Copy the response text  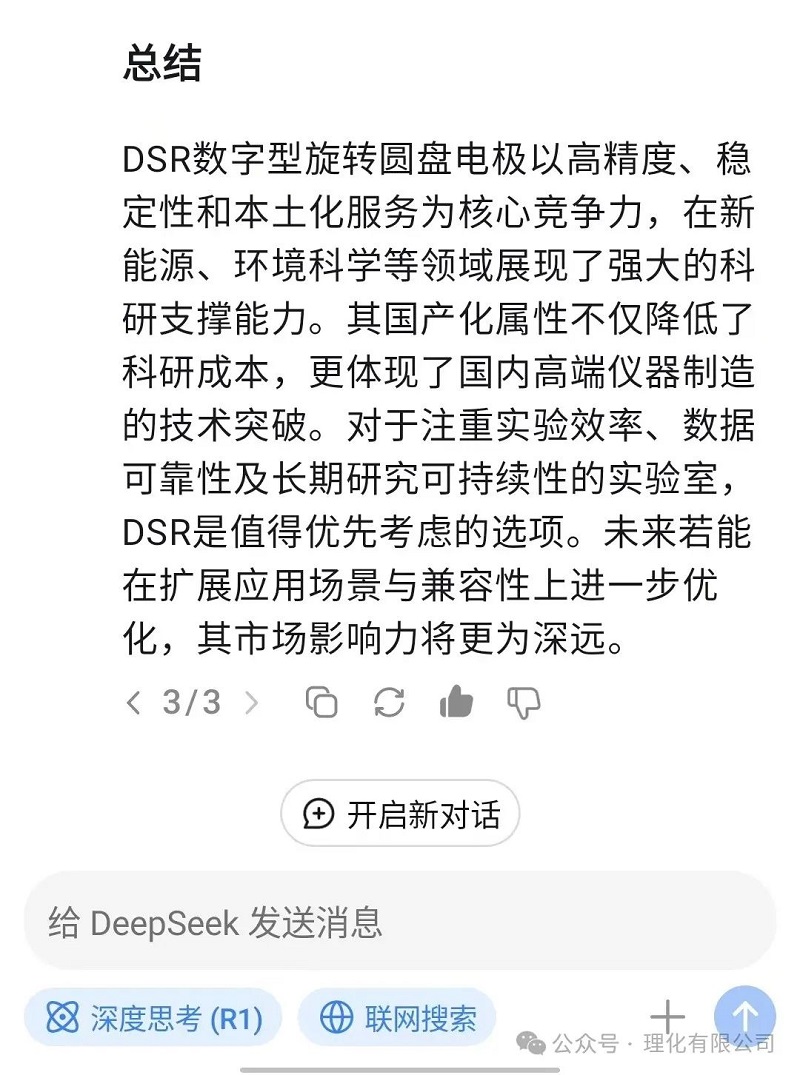click(x=322, y=703)
